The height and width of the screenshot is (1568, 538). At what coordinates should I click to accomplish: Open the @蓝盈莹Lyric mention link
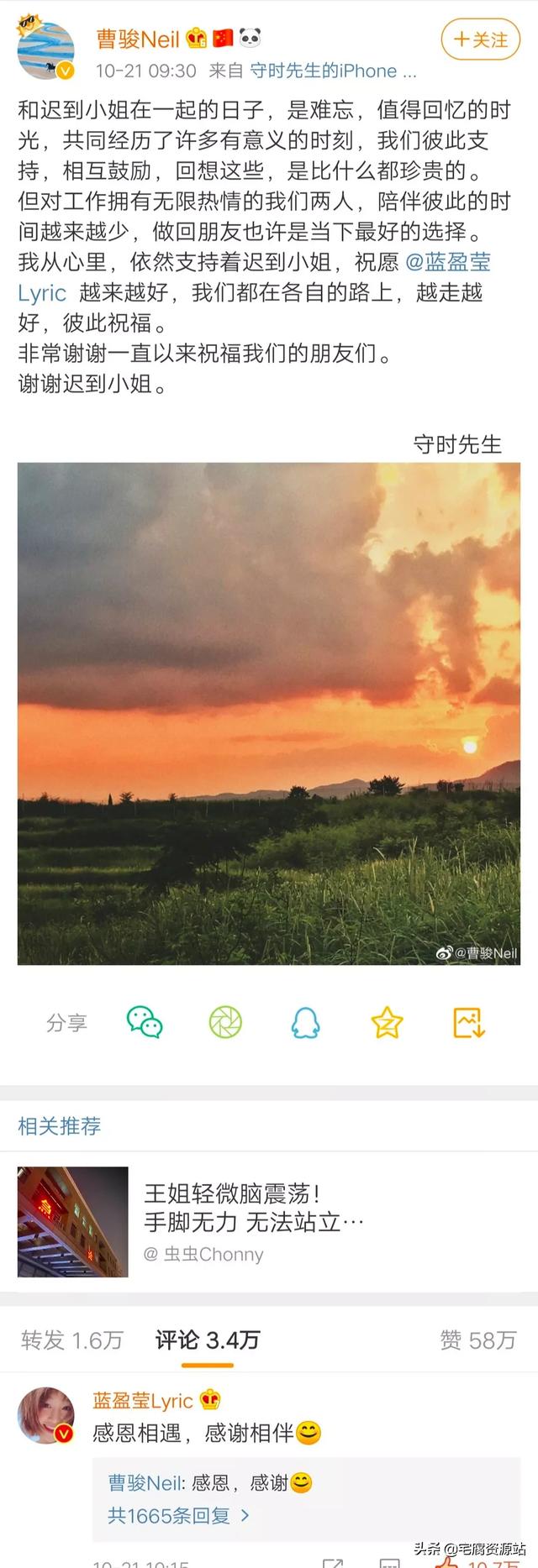point(447,262)
